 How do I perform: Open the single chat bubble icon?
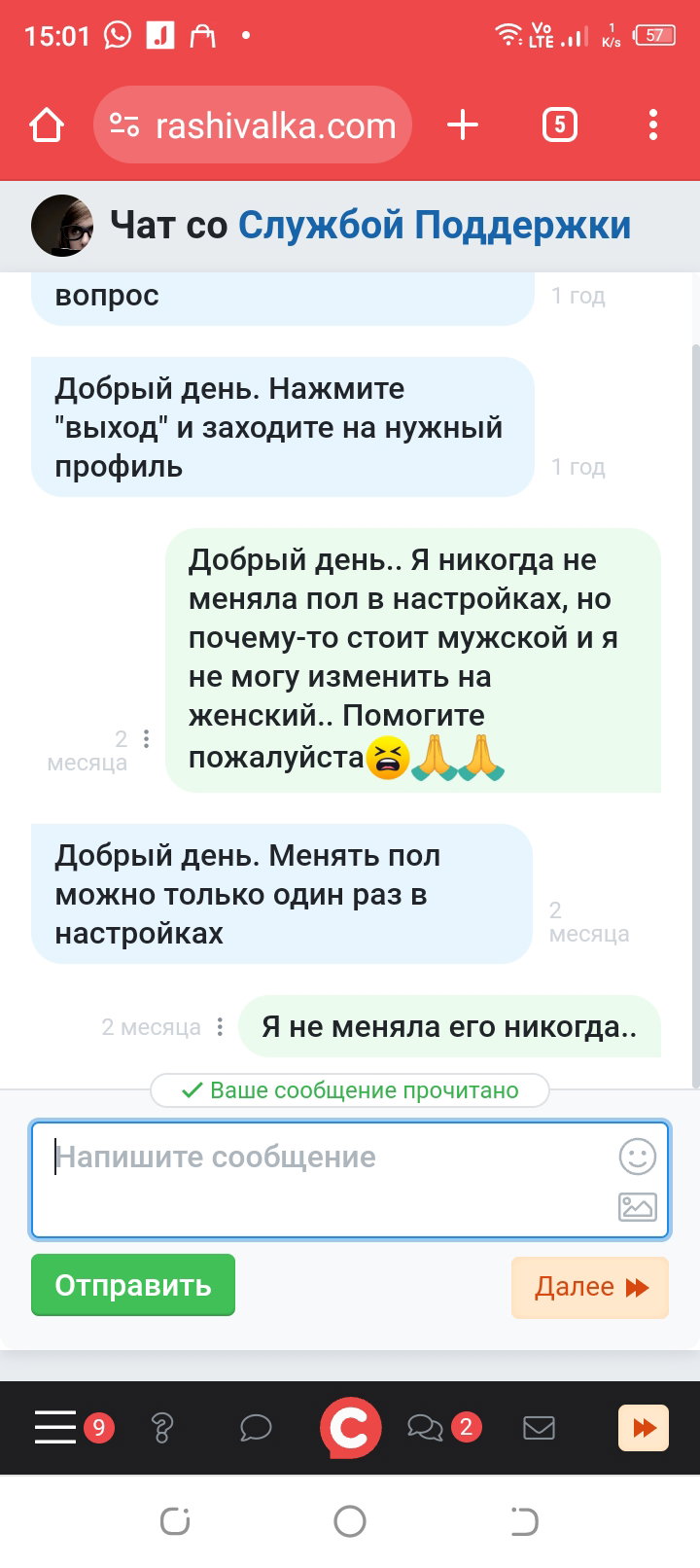[x=256, y=1428]
